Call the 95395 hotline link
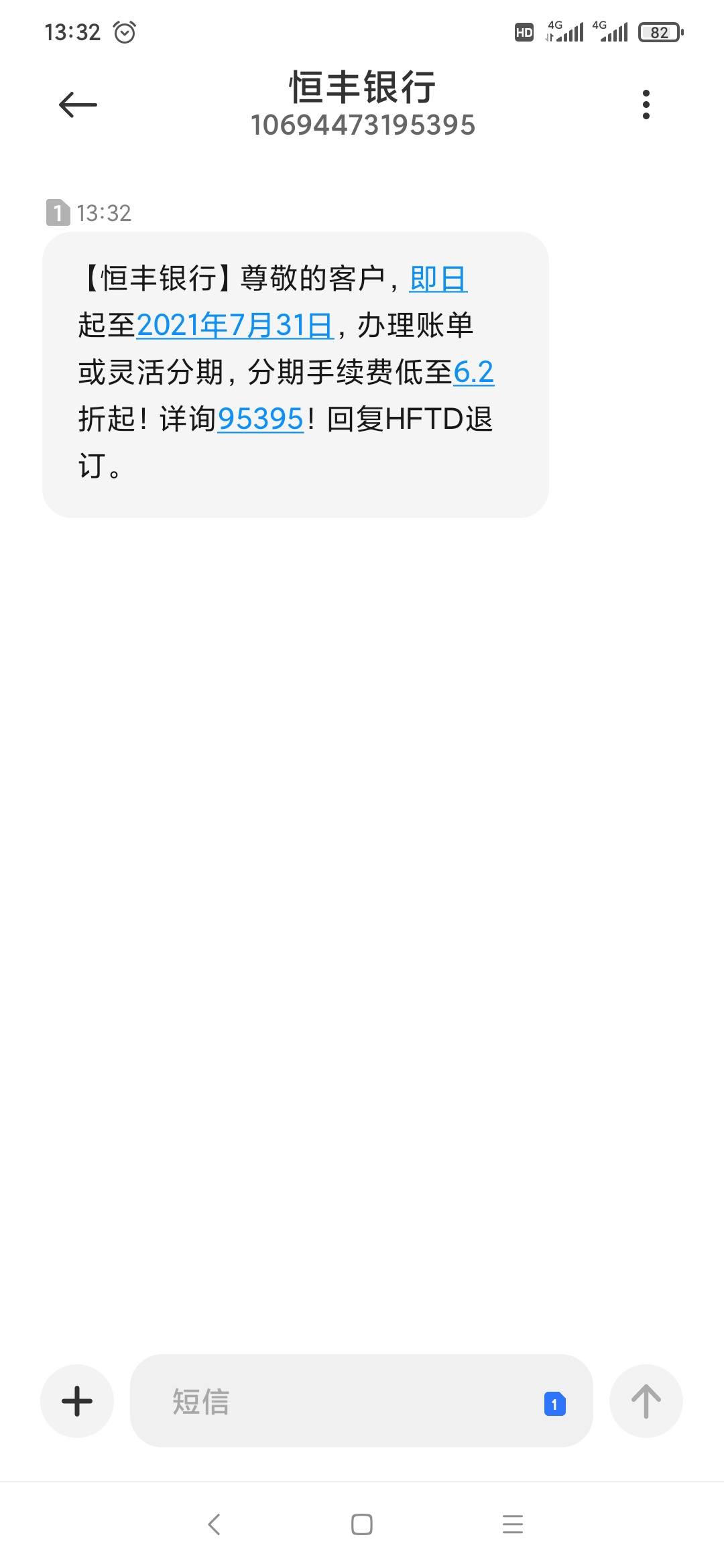 [261, 419]
